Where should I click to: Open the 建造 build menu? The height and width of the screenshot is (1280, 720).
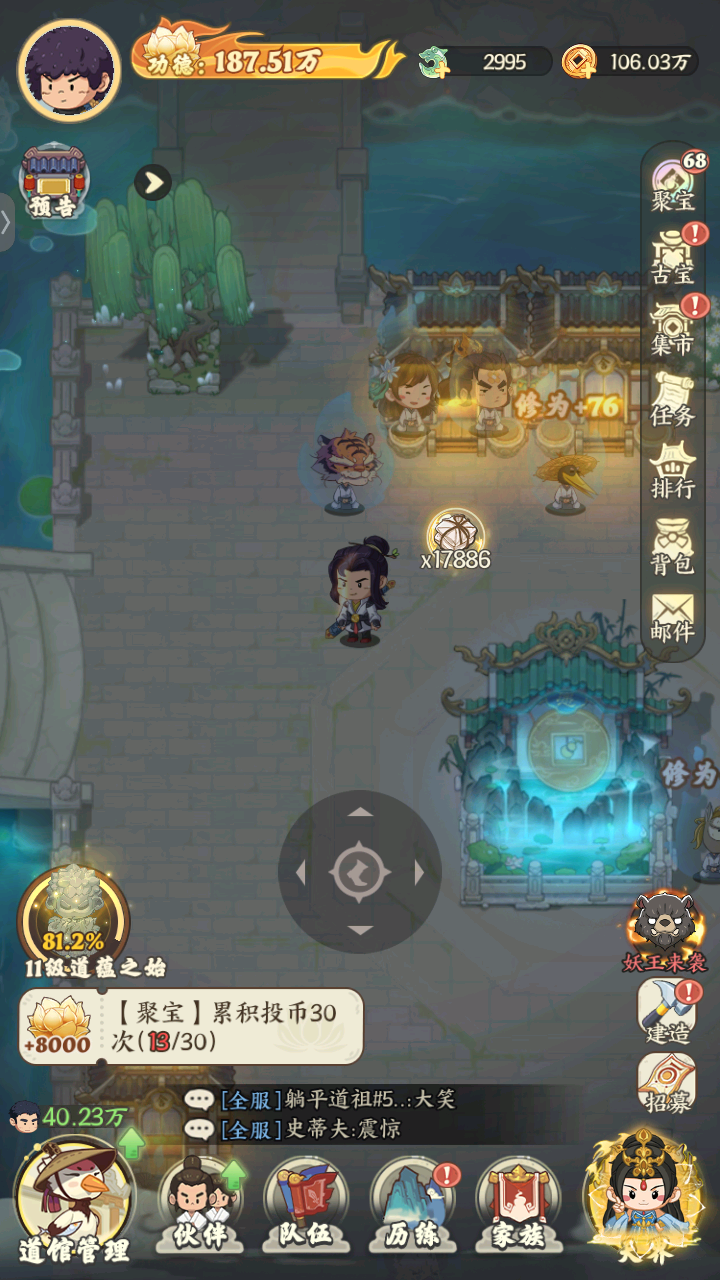tap(666, 1012)
